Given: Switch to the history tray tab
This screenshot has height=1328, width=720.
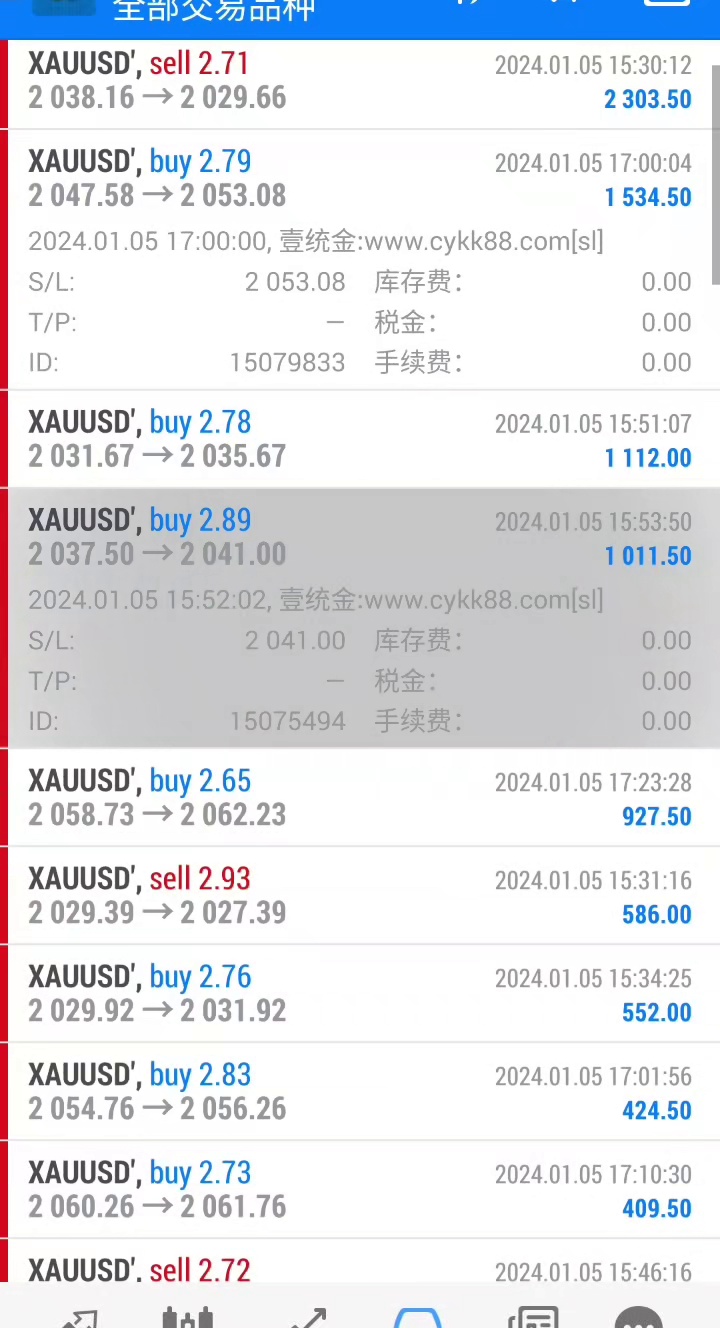Looking at the screenshot, I should pyautogui.click(x=418, y=1315).
